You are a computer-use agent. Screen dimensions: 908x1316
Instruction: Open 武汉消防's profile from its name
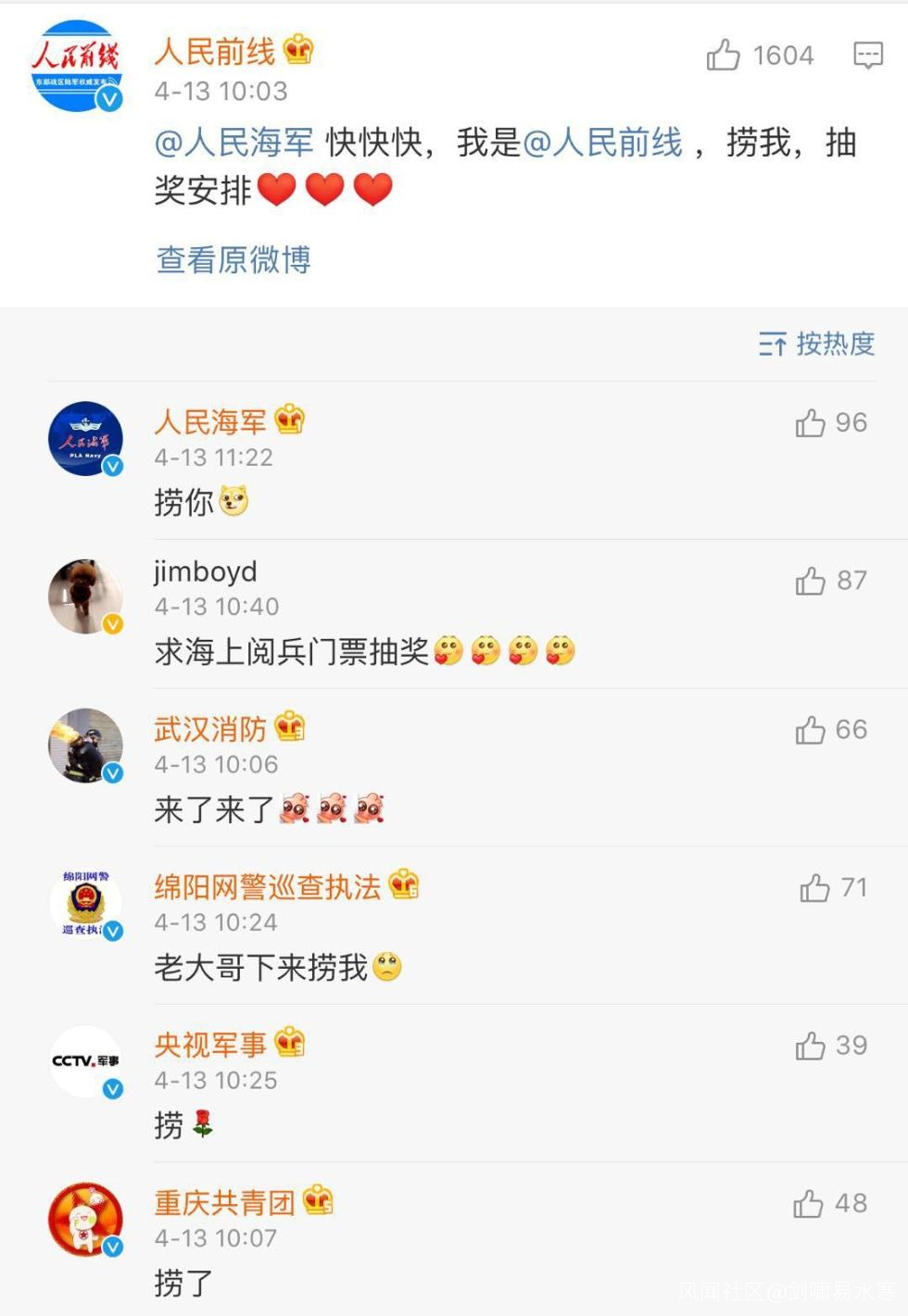click(210, 730)
